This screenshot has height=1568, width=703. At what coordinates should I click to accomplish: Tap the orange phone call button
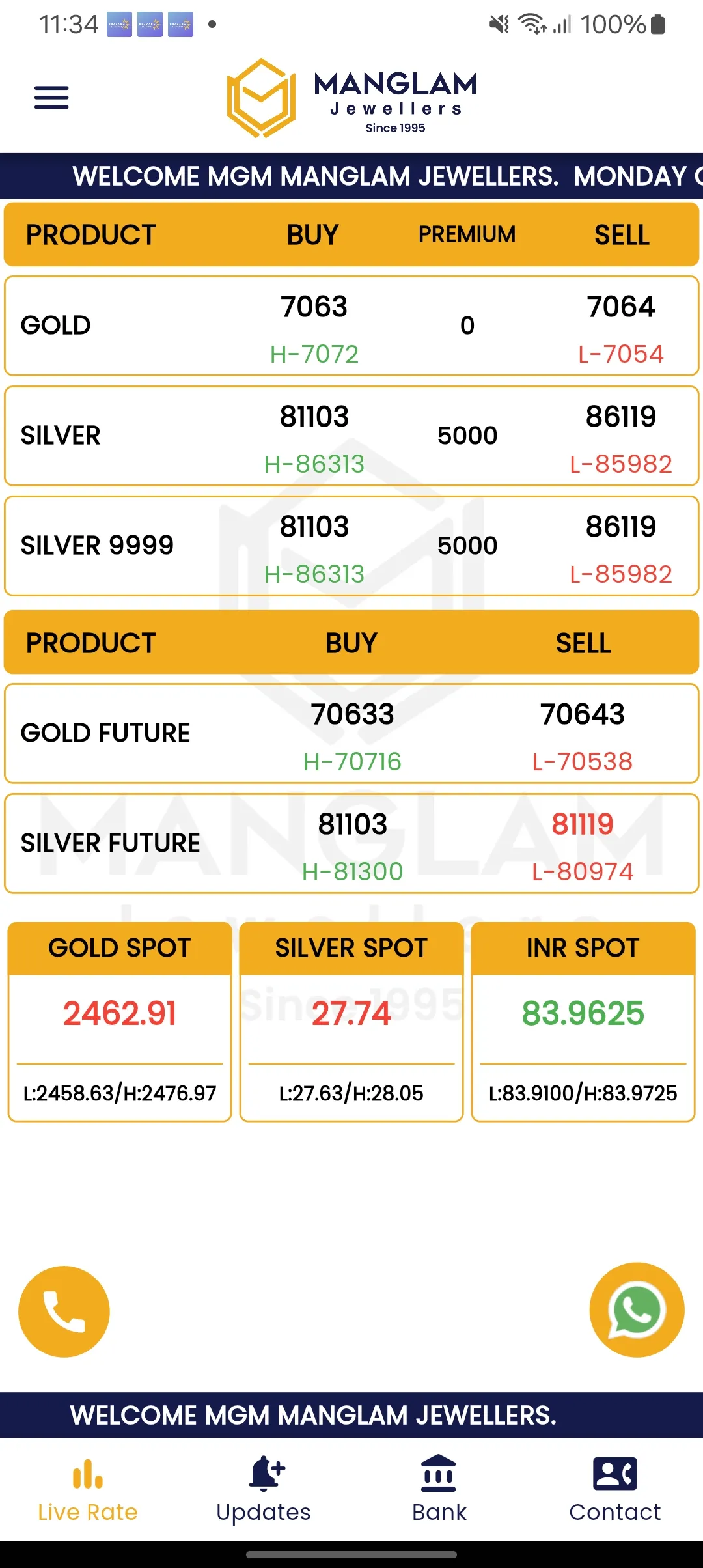point(64,1311)
